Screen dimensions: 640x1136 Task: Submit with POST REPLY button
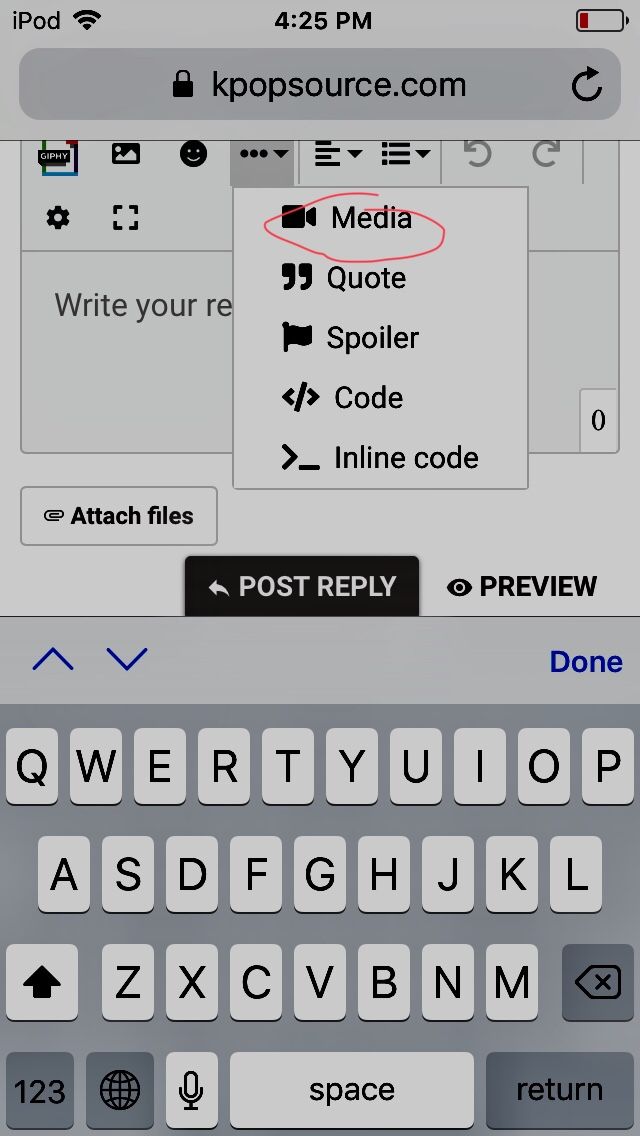coord(302,586)
